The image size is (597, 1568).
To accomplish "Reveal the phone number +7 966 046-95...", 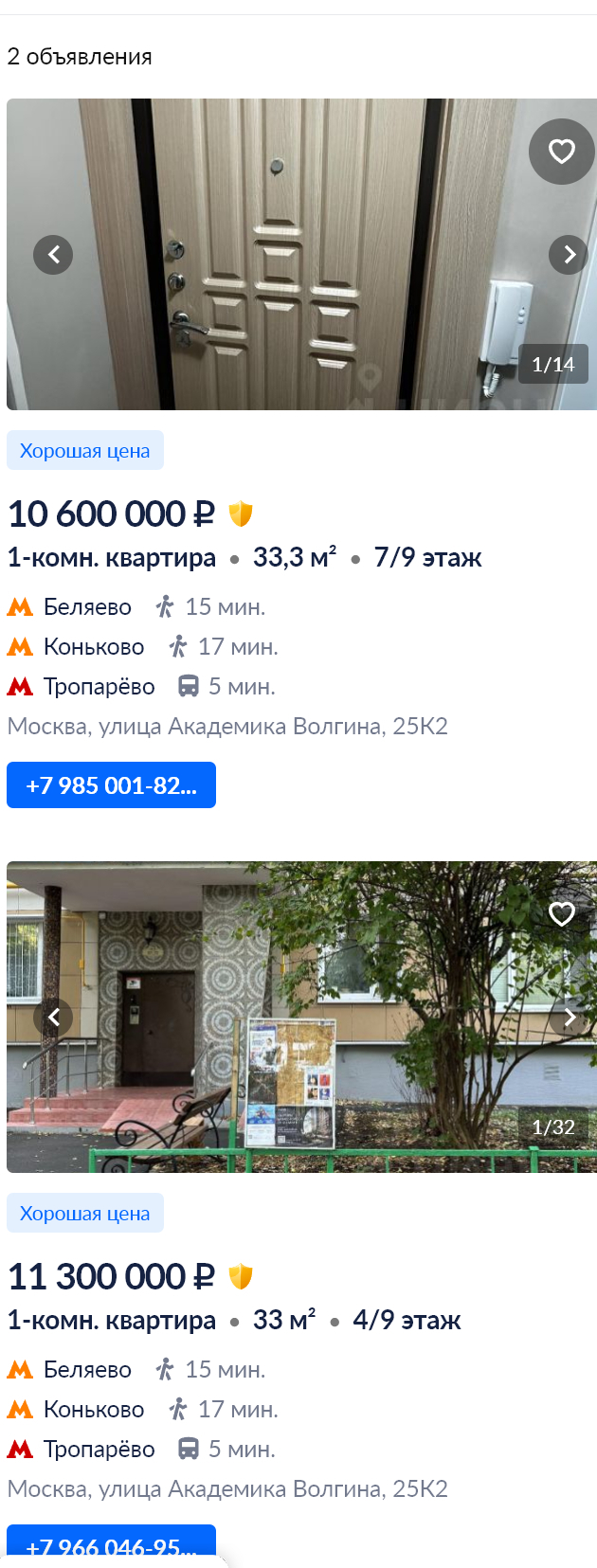I will [x=111, y=1544].
